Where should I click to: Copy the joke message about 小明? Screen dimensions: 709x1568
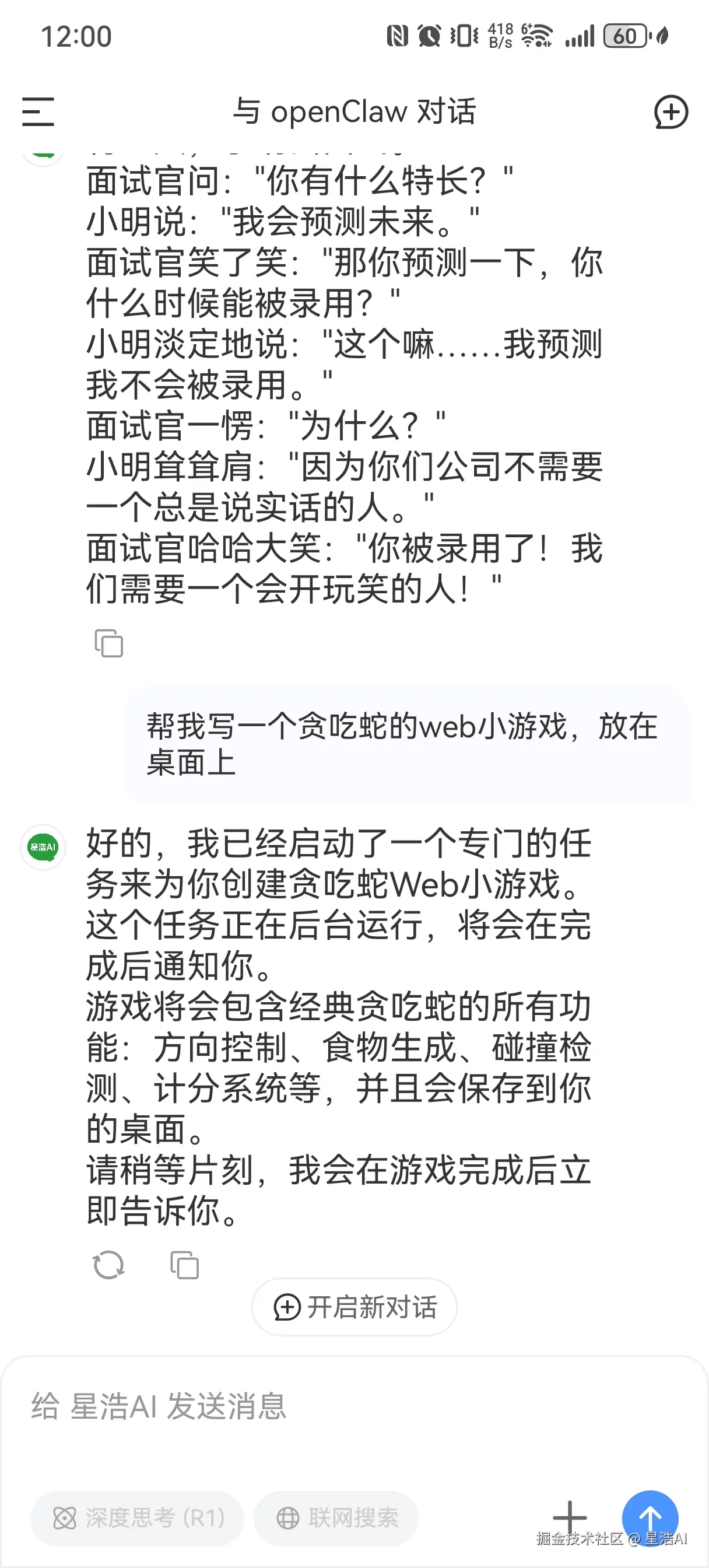(110, 642)
